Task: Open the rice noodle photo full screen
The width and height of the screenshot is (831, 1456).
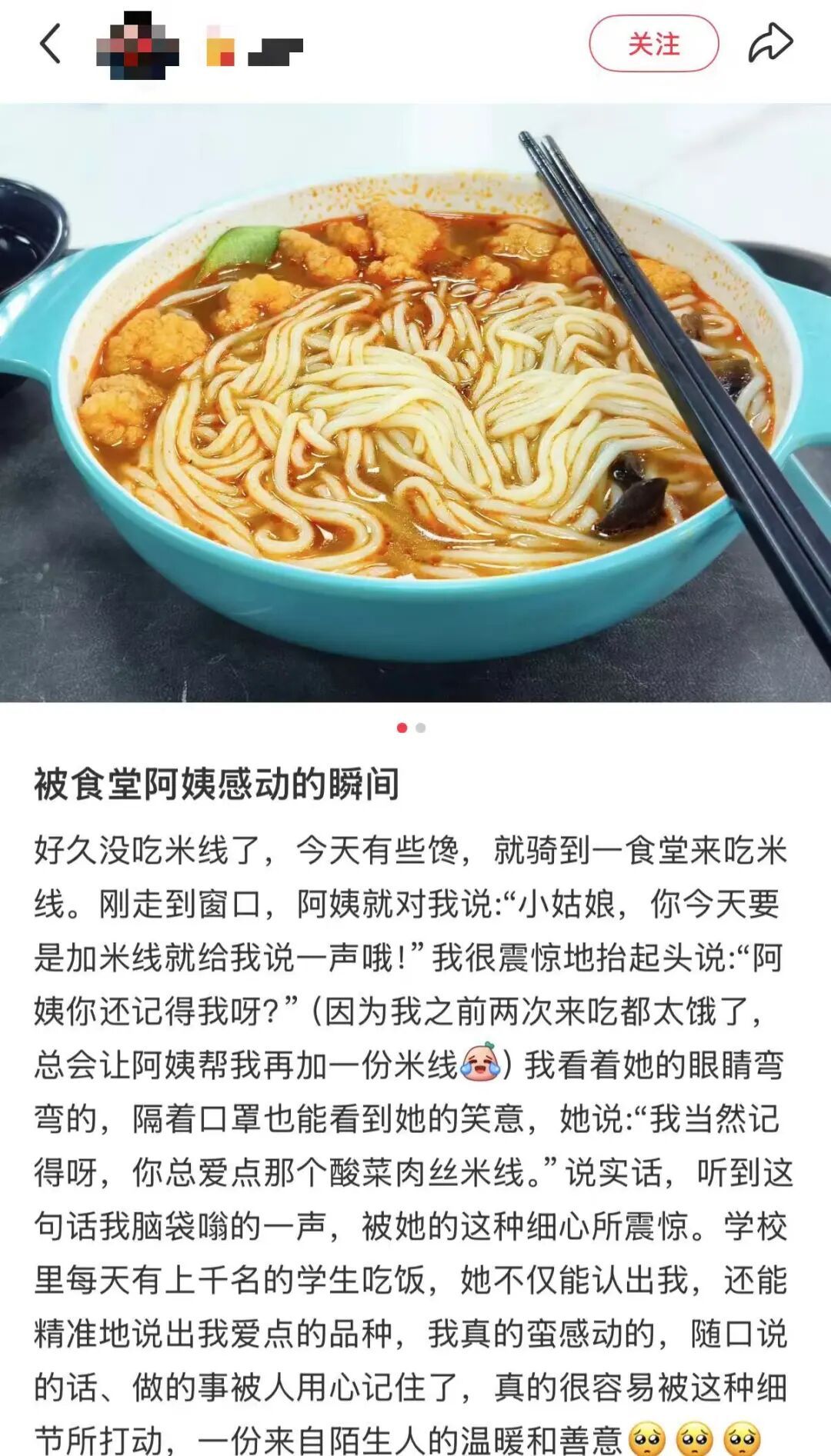Action: [x=415, y=402]
